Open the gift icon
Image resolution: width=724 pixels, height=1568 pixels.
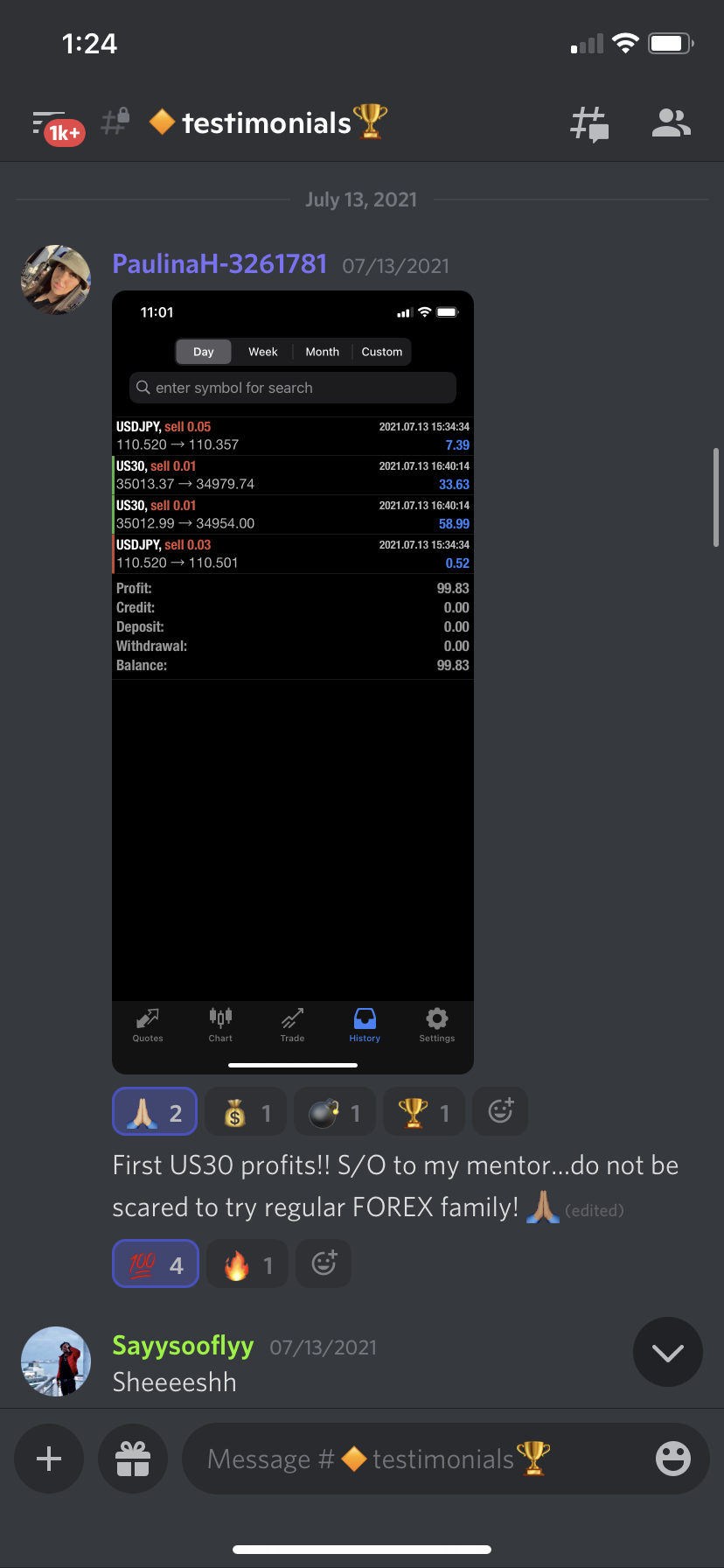pyautogui.click(x=133, y=1459)
